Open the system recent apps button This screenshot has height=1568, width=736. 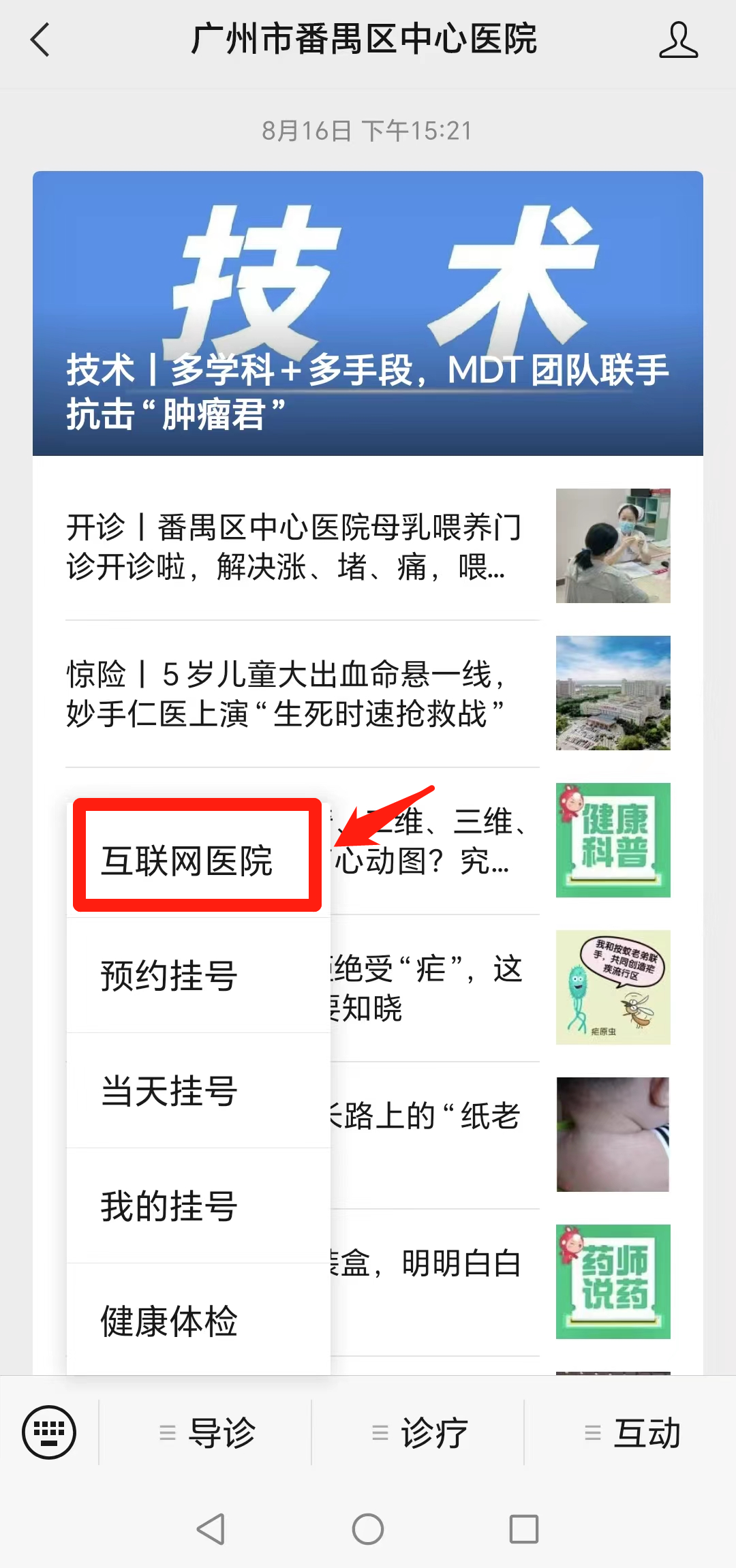click(x=524, y=1529)
